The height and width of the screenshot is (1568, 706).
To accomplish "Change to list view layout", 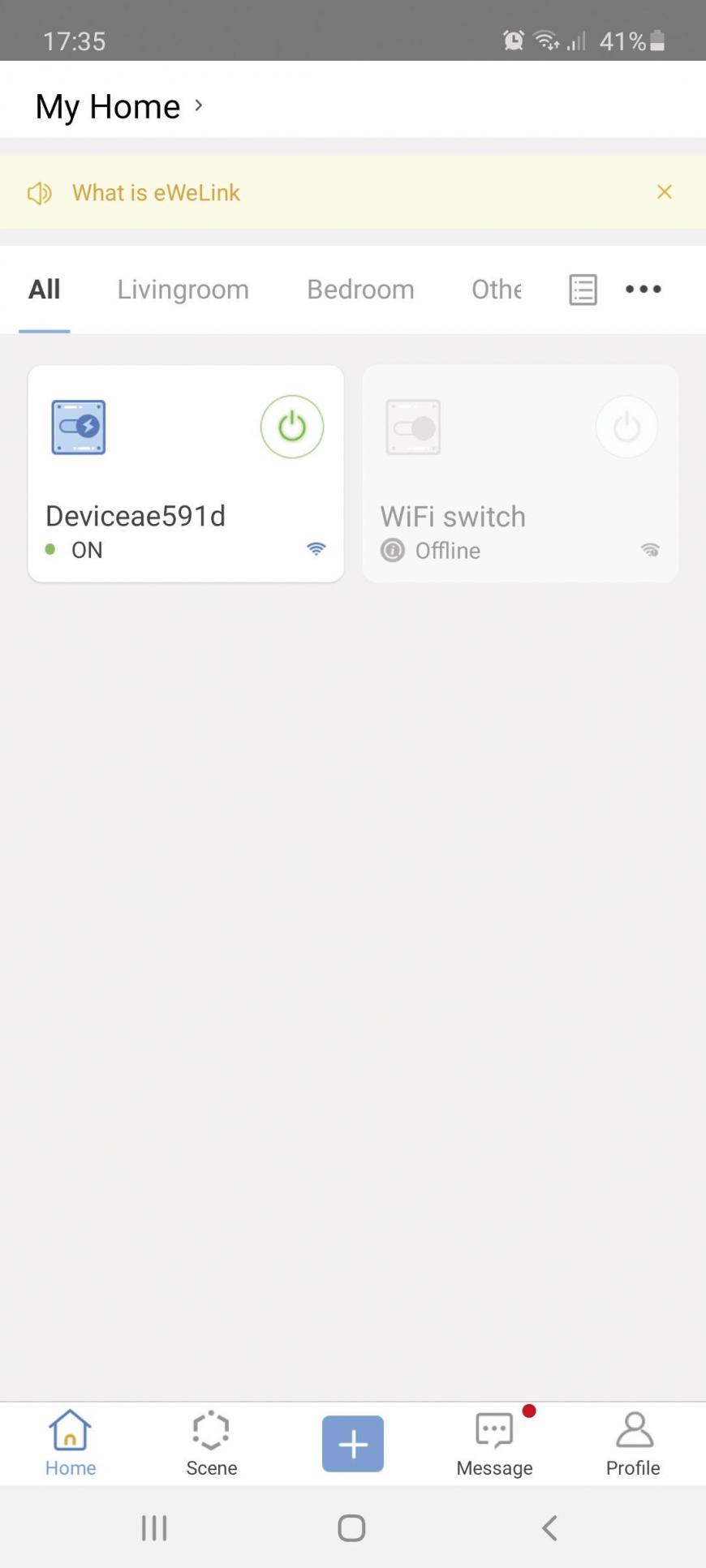I will pyautogui.click(x=583, y=290).
